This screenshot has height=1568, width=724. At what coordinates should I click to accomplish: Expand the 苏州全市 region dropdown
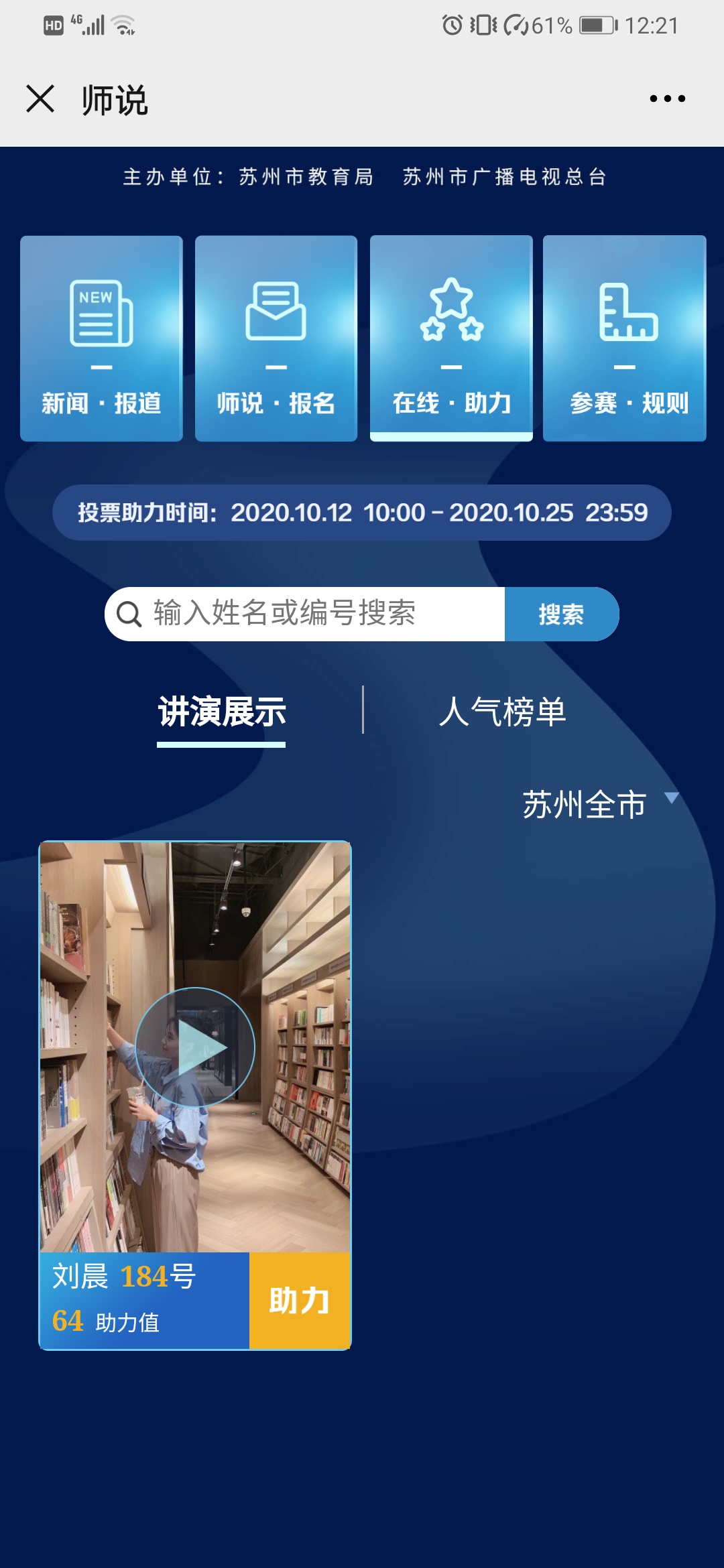point(599,804)
